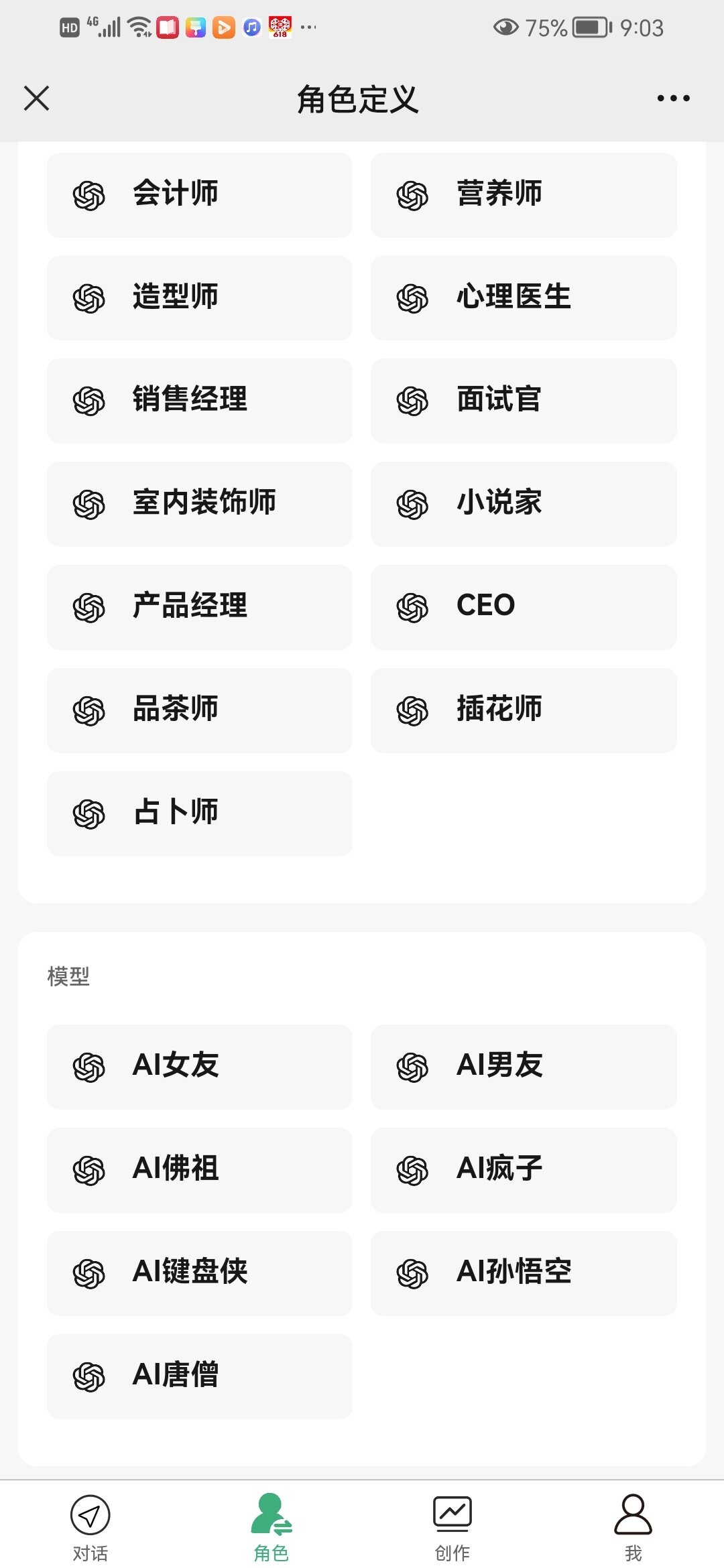Choose the 室内装饰师 role
The width and height of the screenshot is (724, 1568).
coord(200,504)
